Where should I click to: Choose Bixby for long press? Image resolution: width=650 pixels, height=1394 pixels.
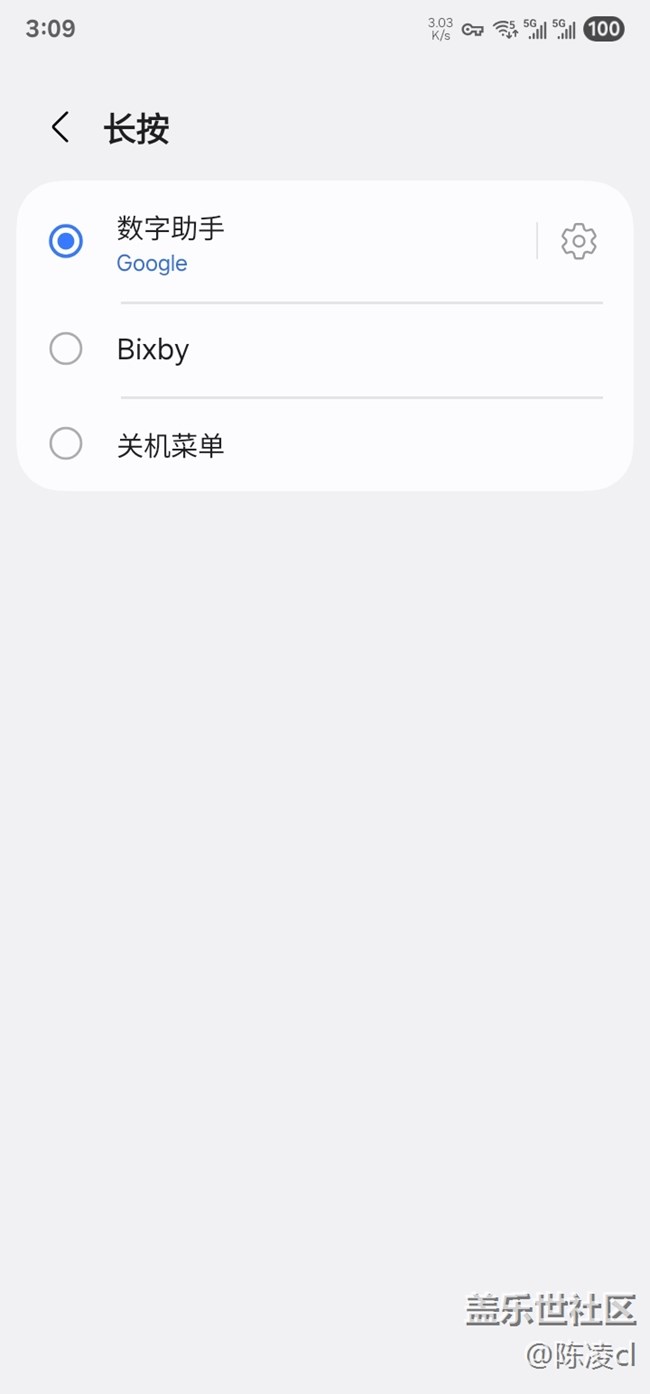(66, 349)
